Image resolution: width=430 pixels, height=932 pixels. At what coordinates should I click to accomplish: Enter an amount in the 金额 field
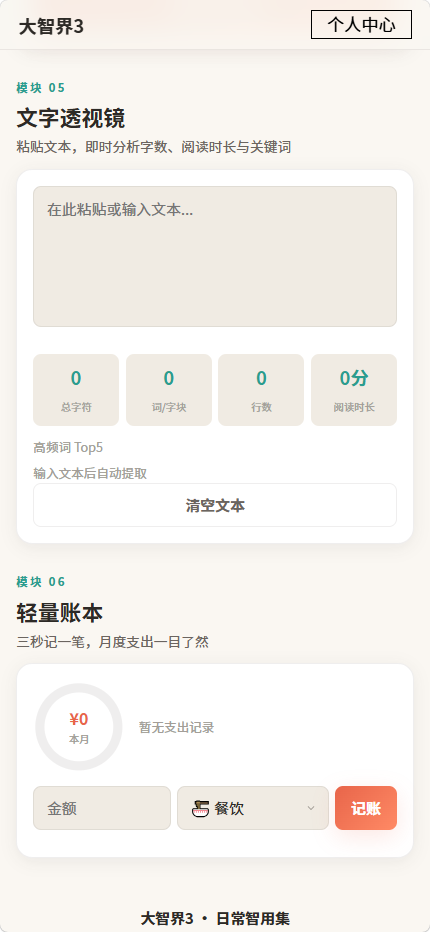click(x=102, y=808)
